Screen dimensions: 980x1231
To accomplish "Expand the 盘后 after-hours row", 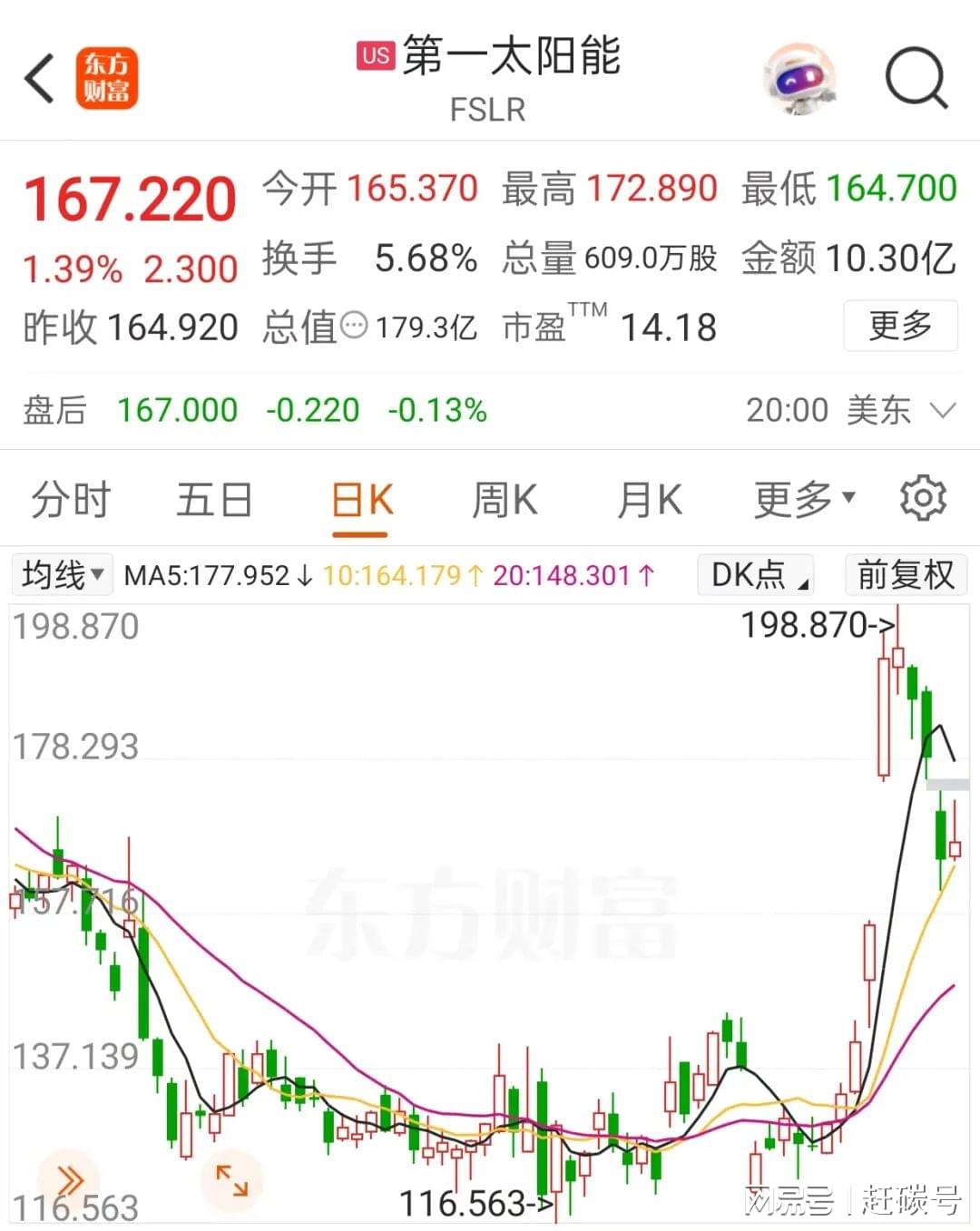I will [943, 411].
